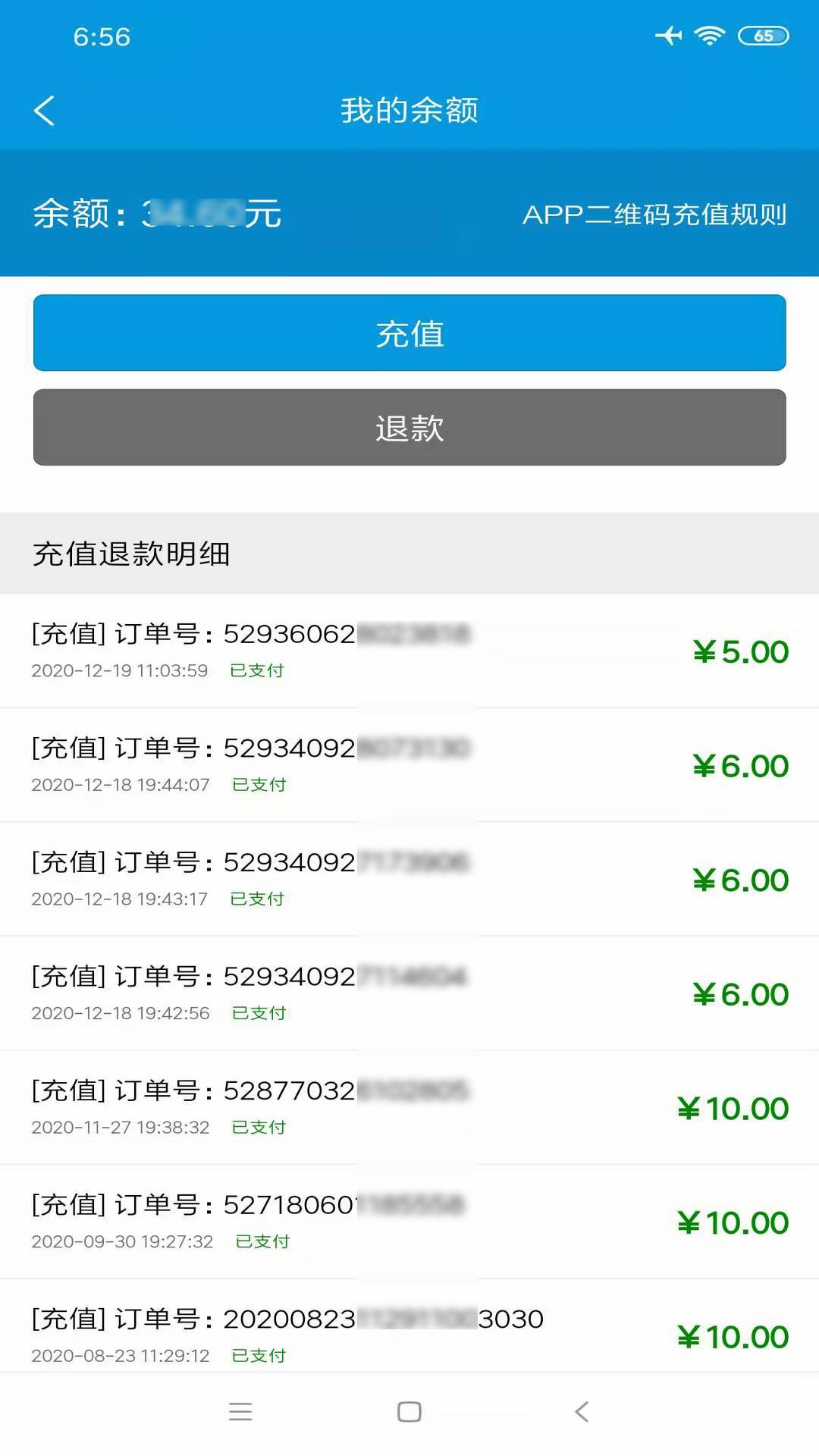819x1456 pixels.
Task: Tap the 已支付 label on the 2020-09-30 order
Action: 261,1241
